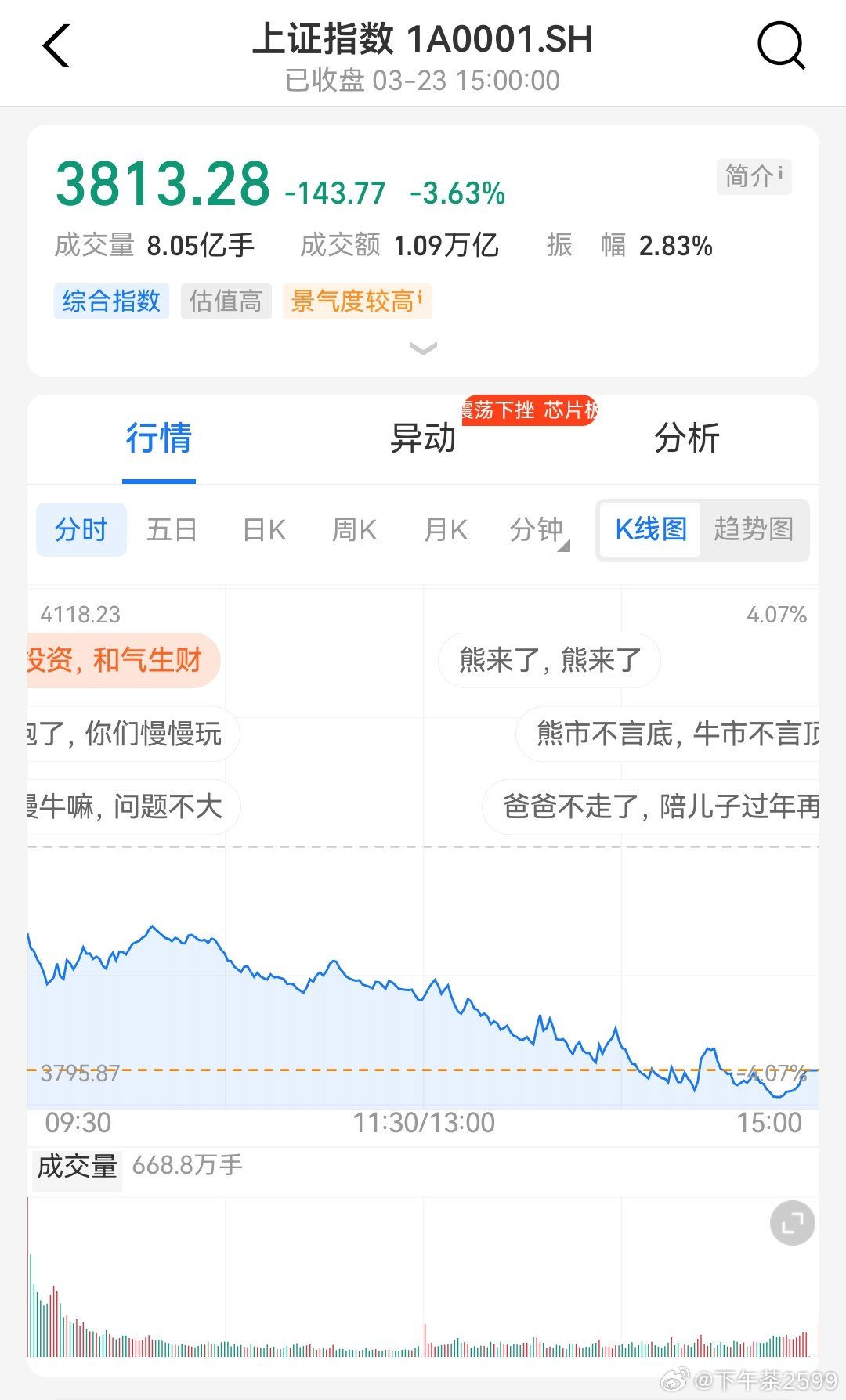Switch to the 异动 tab
Image resolution: width=846 pixels, height=1400 pixels.
[422, 439]
